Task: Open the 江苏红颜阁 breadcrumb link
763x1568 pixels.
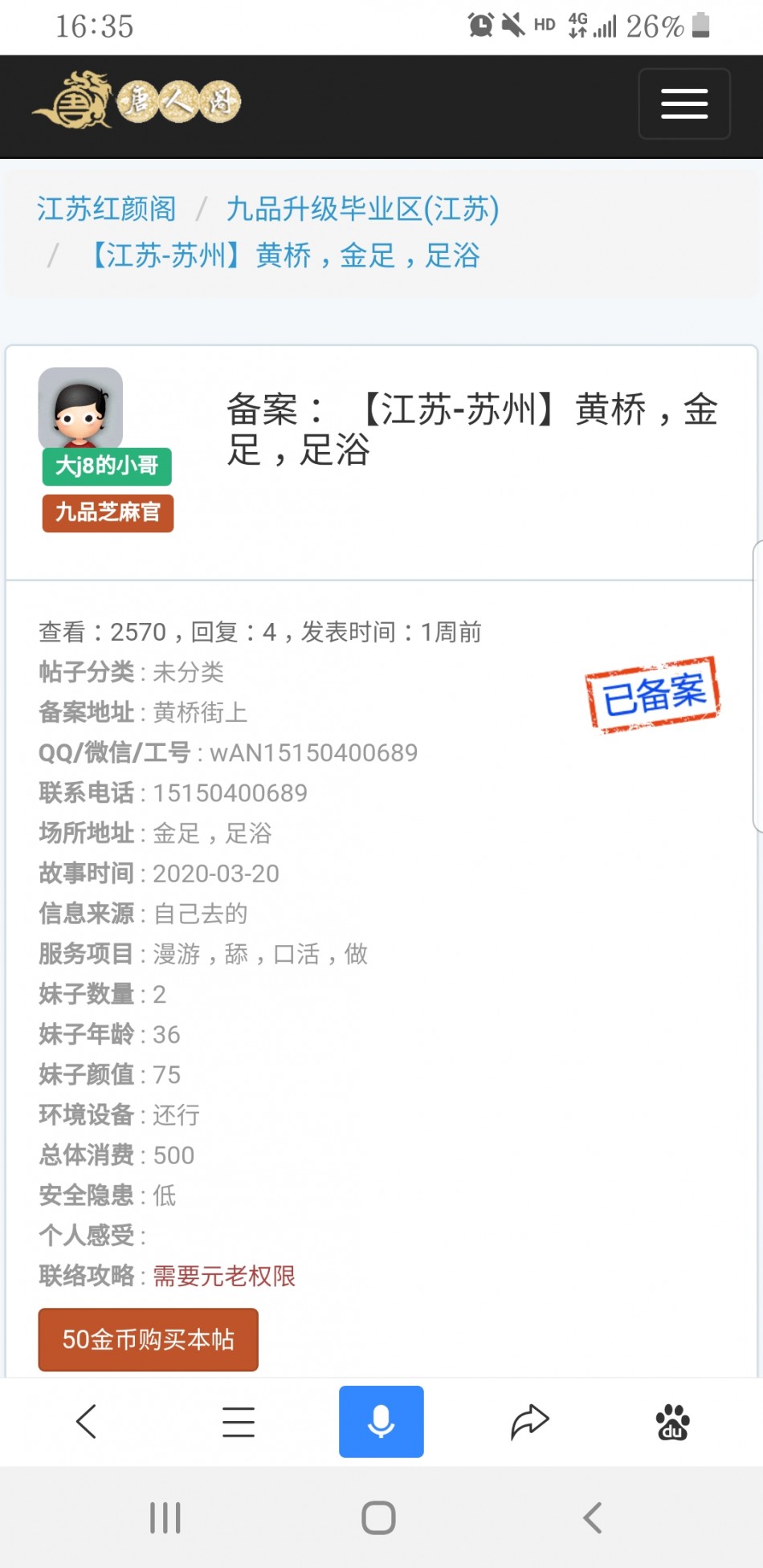Action: click(x=106, y=209)
